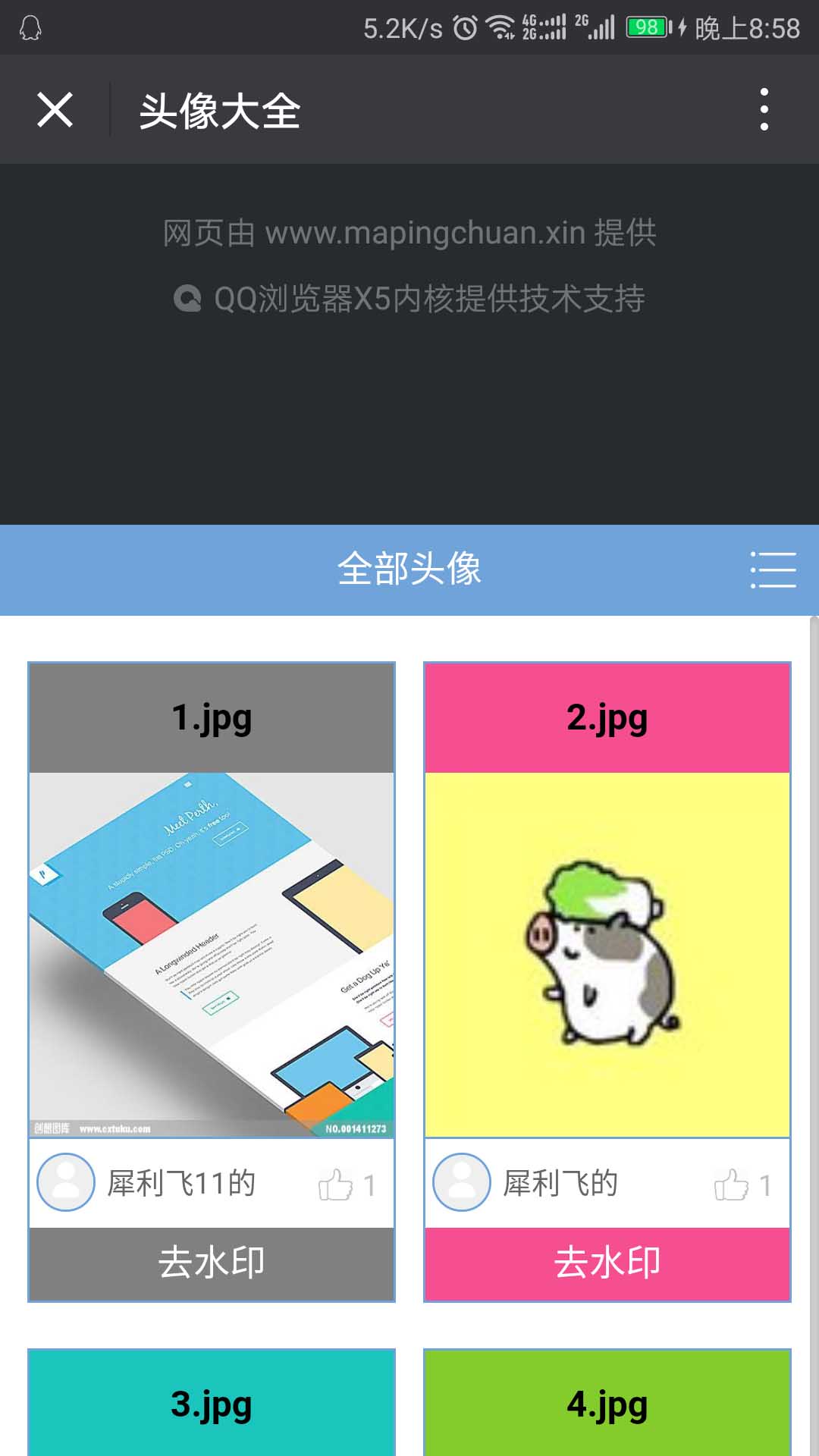This screenshot has width=819, height=1456.
Task: Open the three-dot overflow menu
Action: click(764, 110)
